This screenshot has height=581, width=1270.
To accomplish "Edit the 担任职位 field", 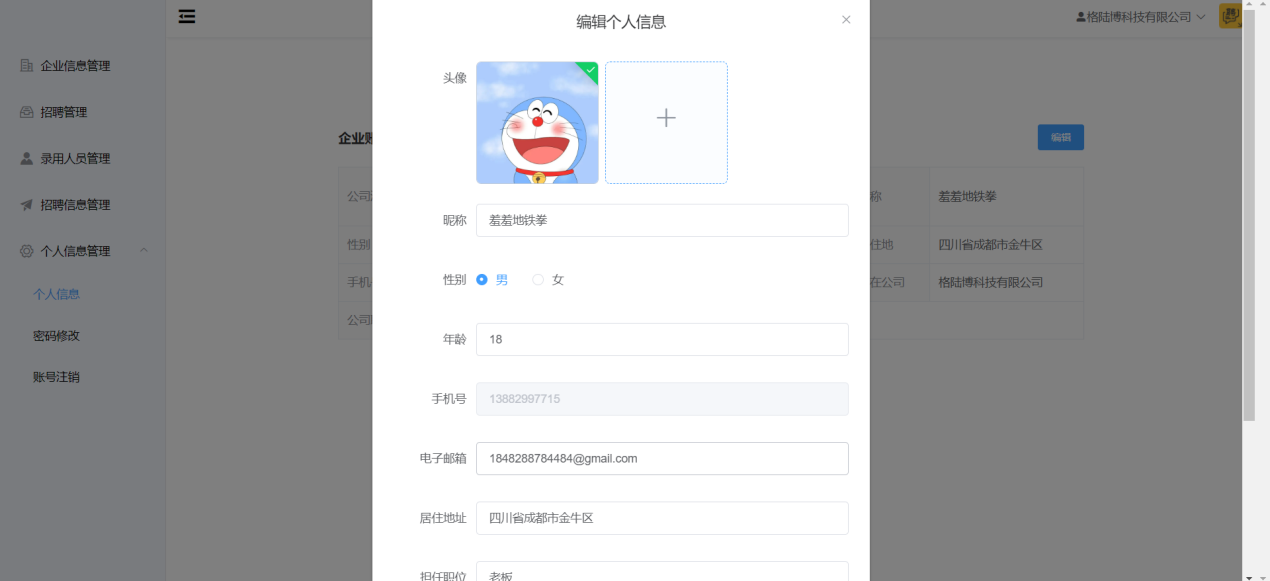I will coord(662,572).
